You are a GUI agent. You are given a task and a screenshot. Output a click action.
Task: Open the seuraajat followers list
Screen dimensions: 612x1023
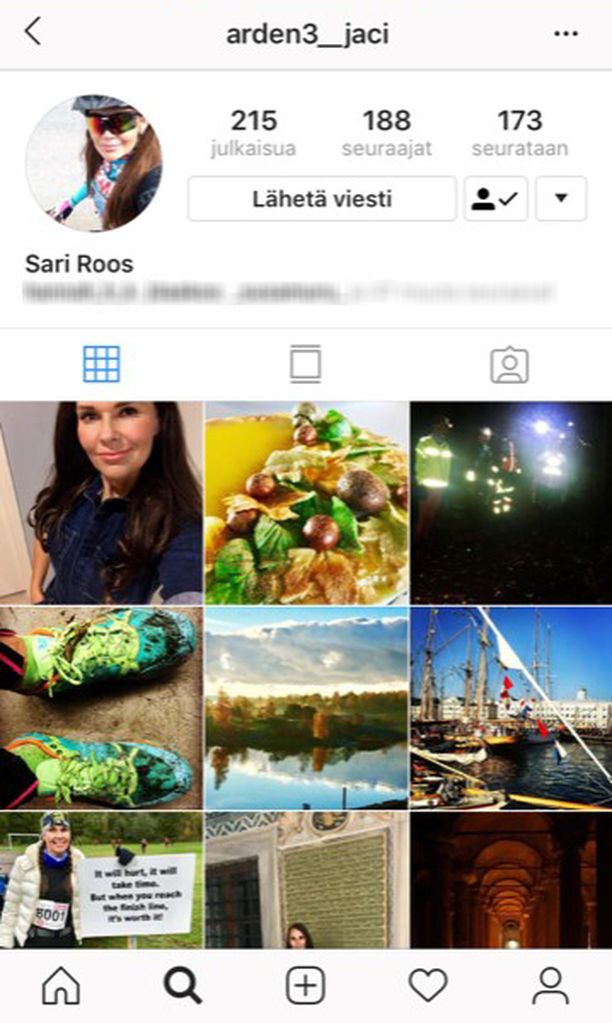pos(386,134)
